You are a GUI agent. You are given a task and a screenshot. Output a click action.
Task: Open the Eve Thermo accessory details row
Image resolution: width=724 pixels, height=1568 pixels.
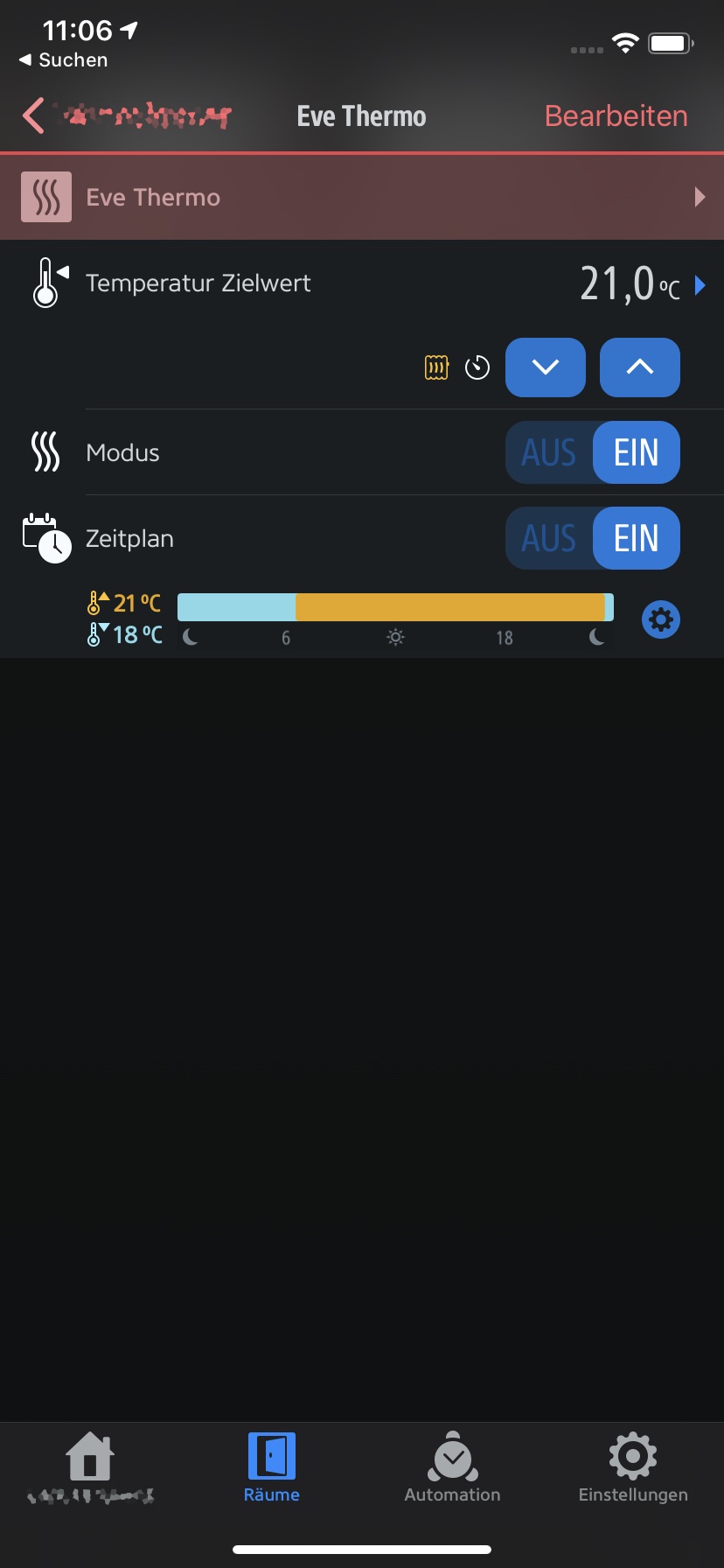pos(362,197)
